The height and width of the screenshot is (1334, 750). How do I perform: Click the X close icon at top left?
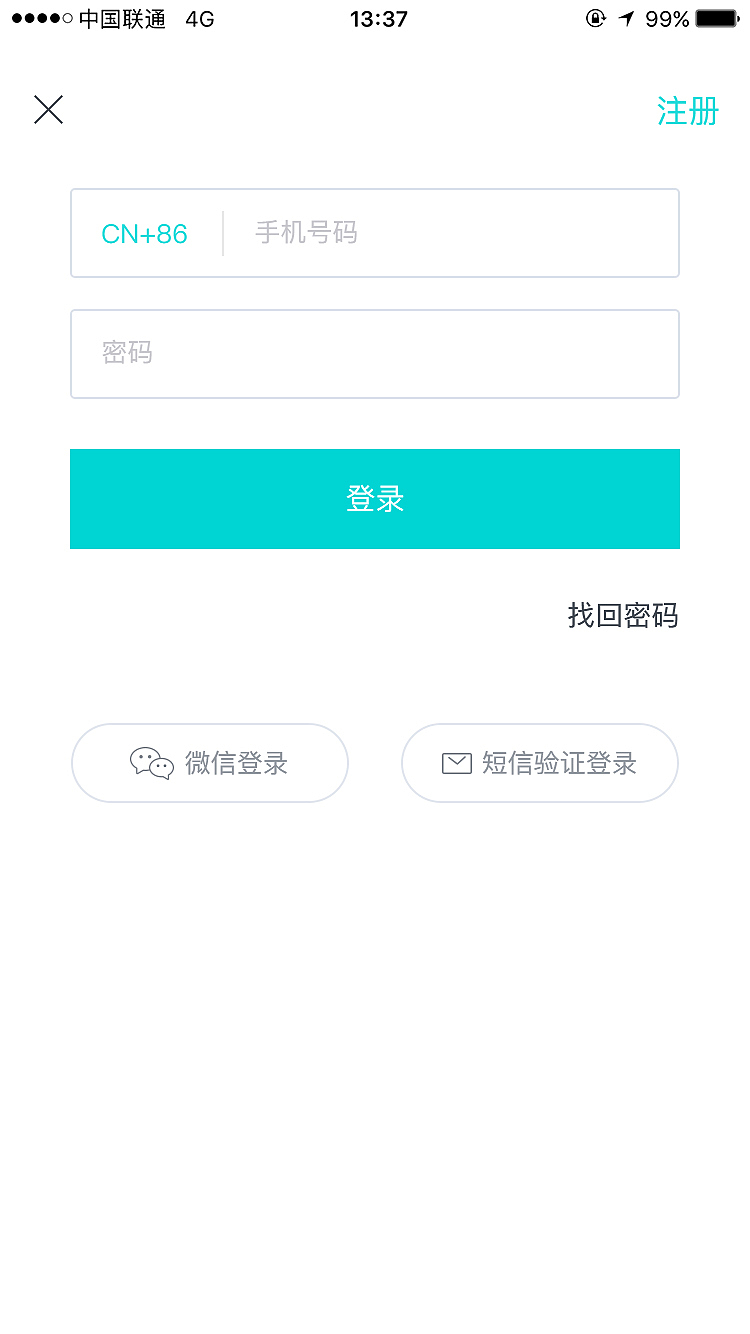[48, 110]
